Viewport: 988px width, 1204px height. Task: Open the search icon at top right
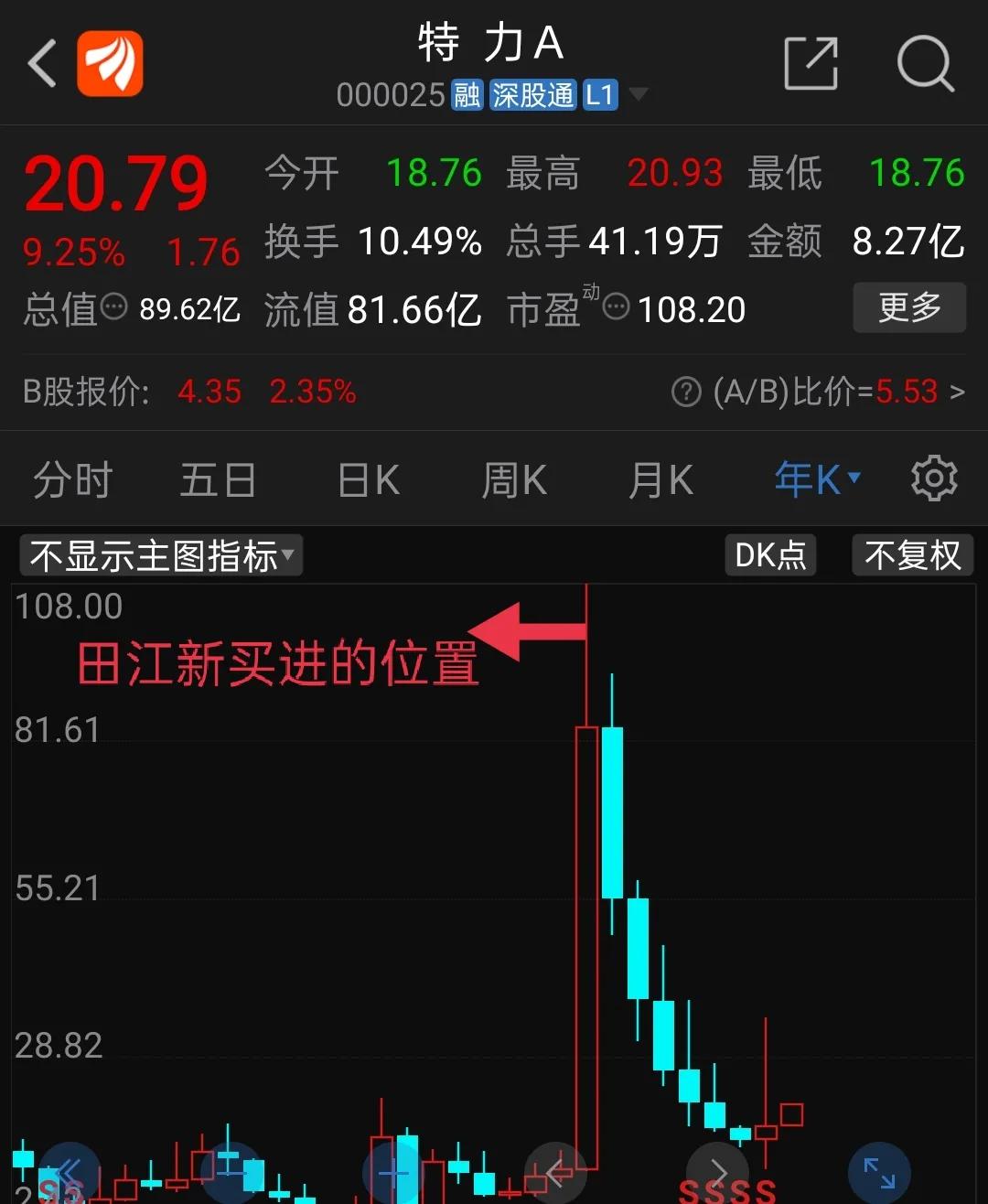pyautogui.click(x=926, y=64)
